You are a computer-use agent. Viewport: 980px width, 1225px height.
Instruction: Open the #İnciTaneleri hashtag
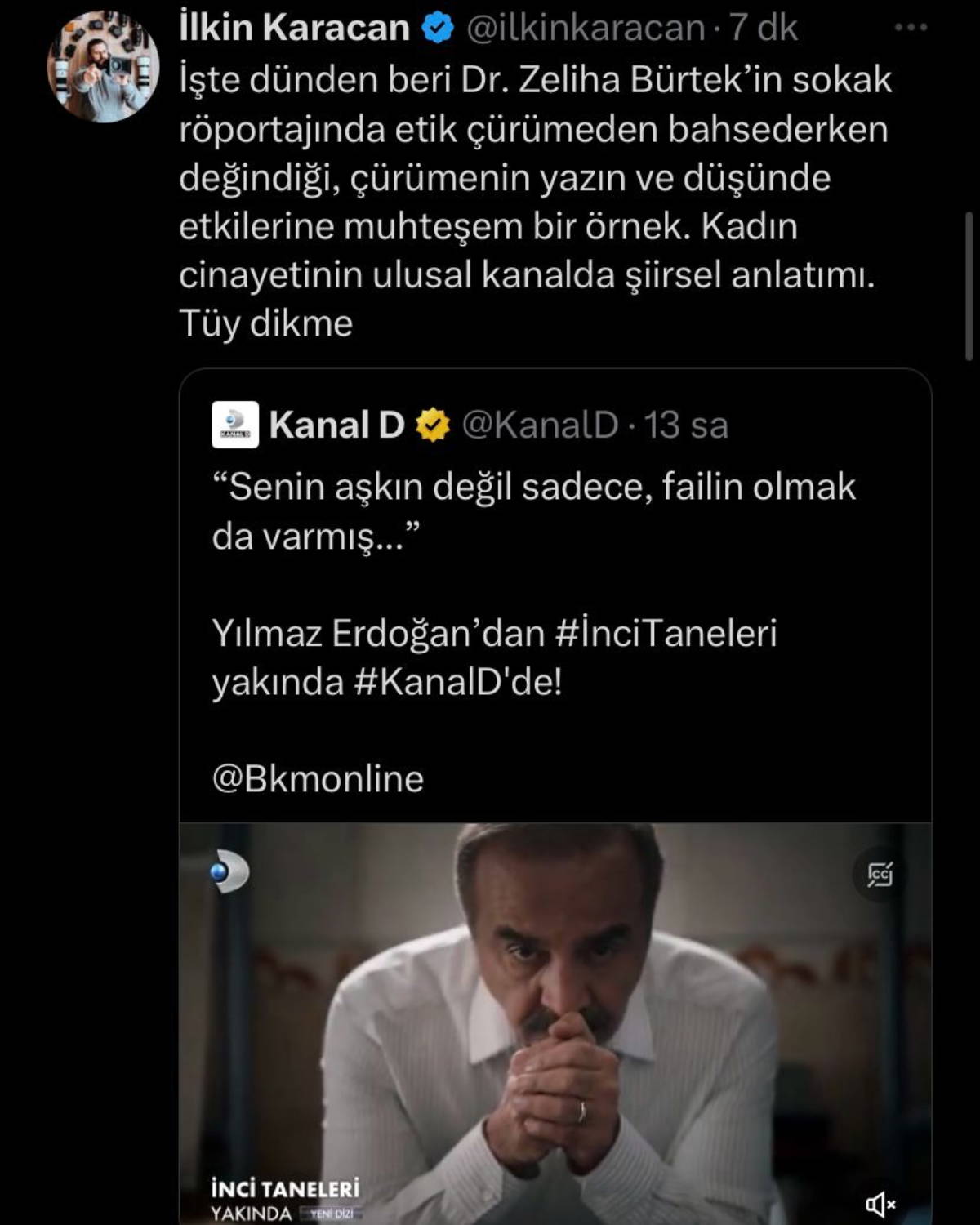(666, 633)
